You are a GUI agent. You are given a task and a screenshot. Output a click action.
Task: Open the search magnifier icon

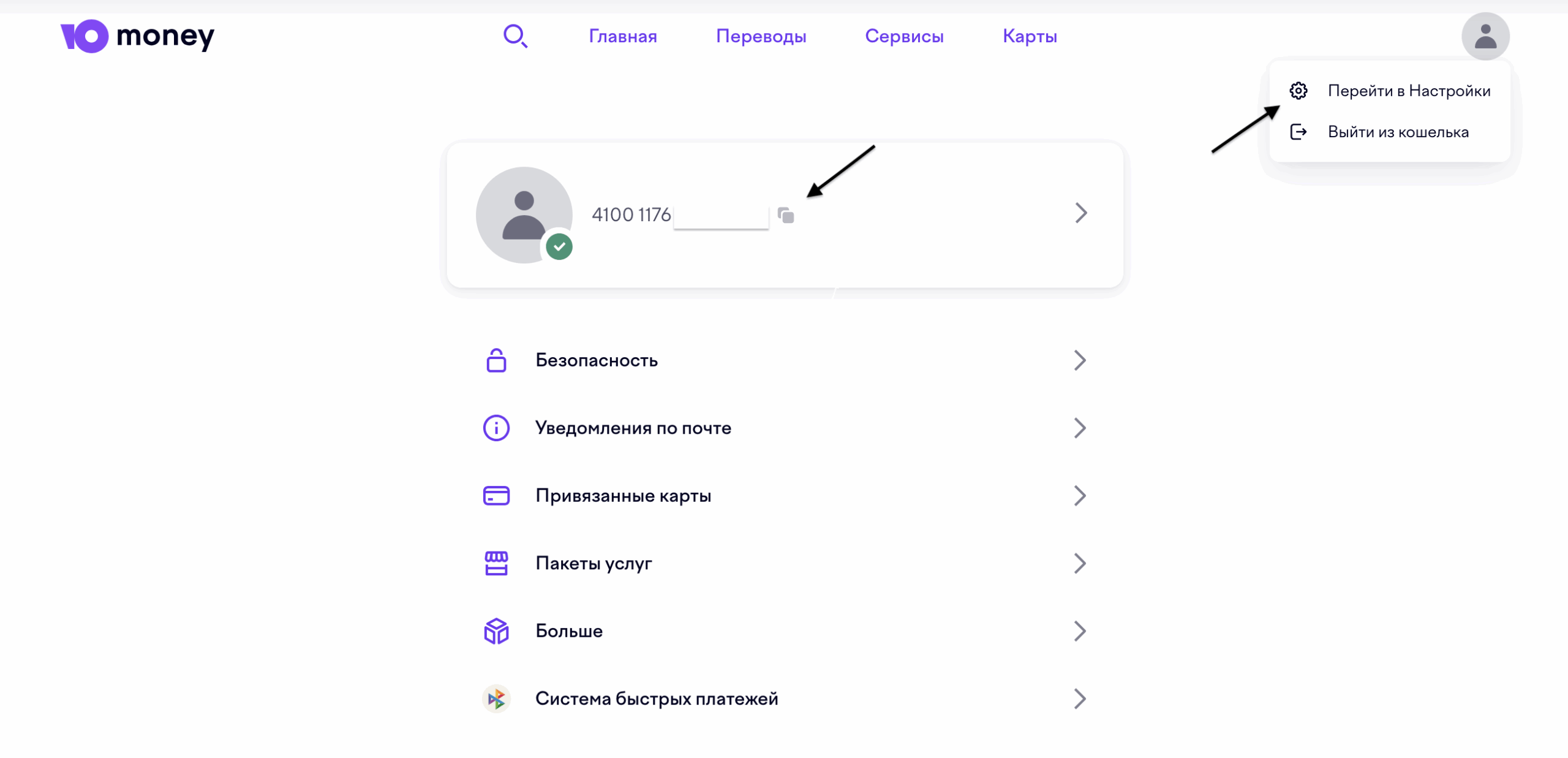click(x=514, y=36)
